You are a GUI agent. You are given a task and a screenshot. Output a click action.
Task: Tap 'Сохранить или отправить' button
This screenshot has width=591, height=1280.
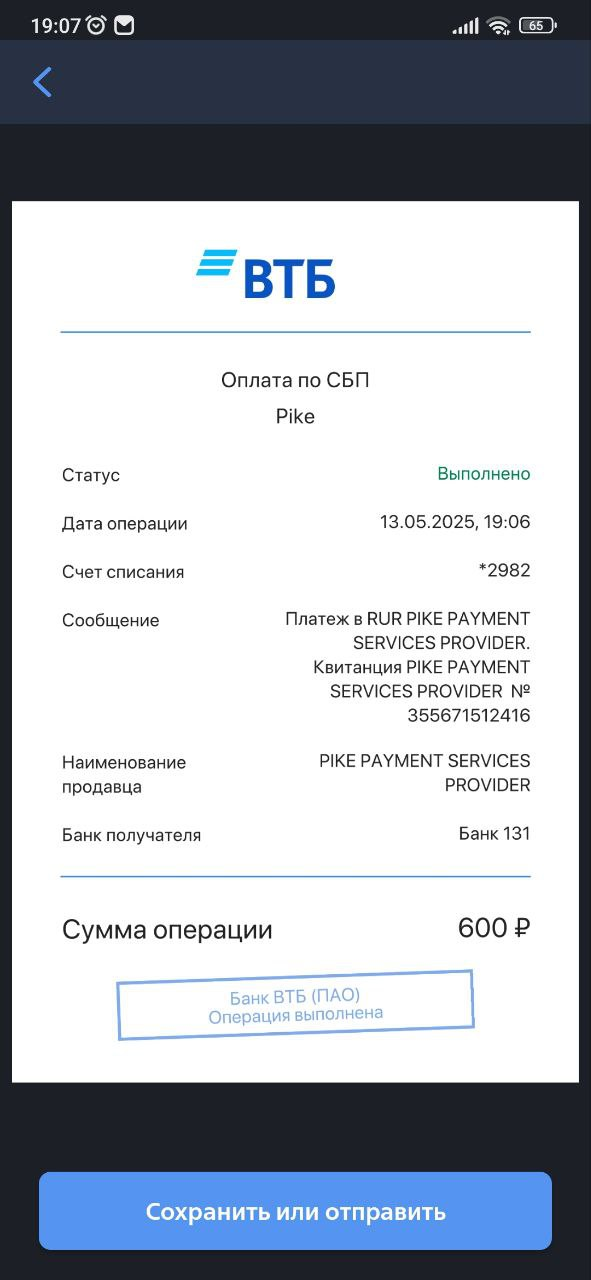pos(295,1211)
